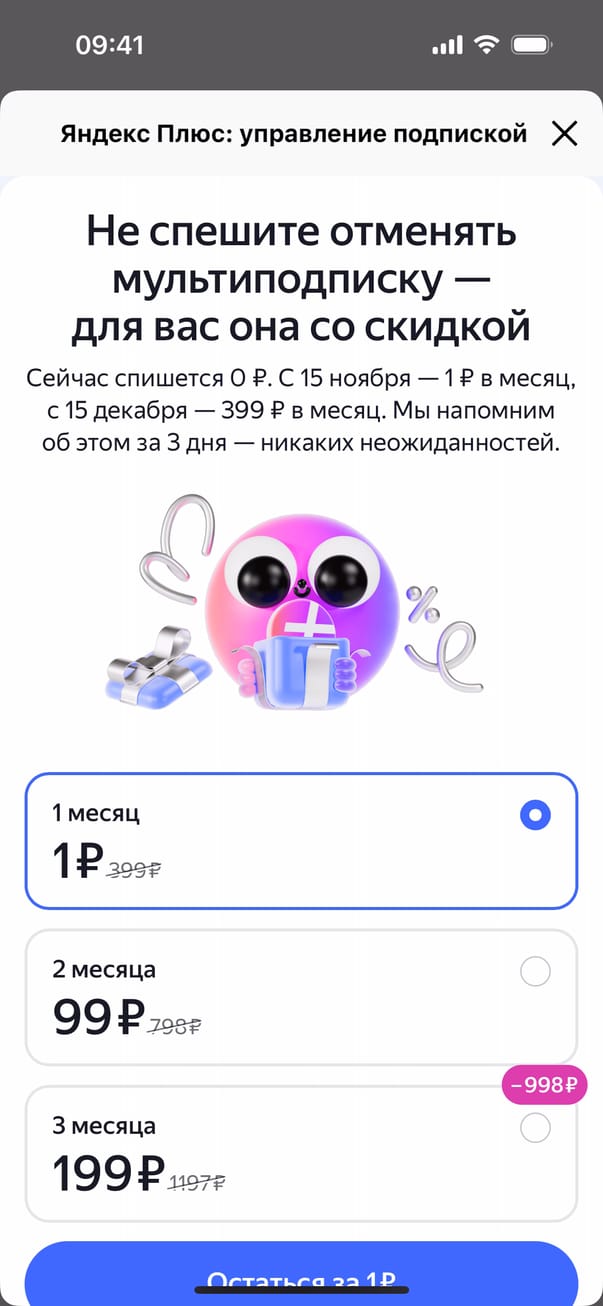Tap the Остаться за 1 ₽ button
Screen dimensions: 603x1306
pos(301,1275)
